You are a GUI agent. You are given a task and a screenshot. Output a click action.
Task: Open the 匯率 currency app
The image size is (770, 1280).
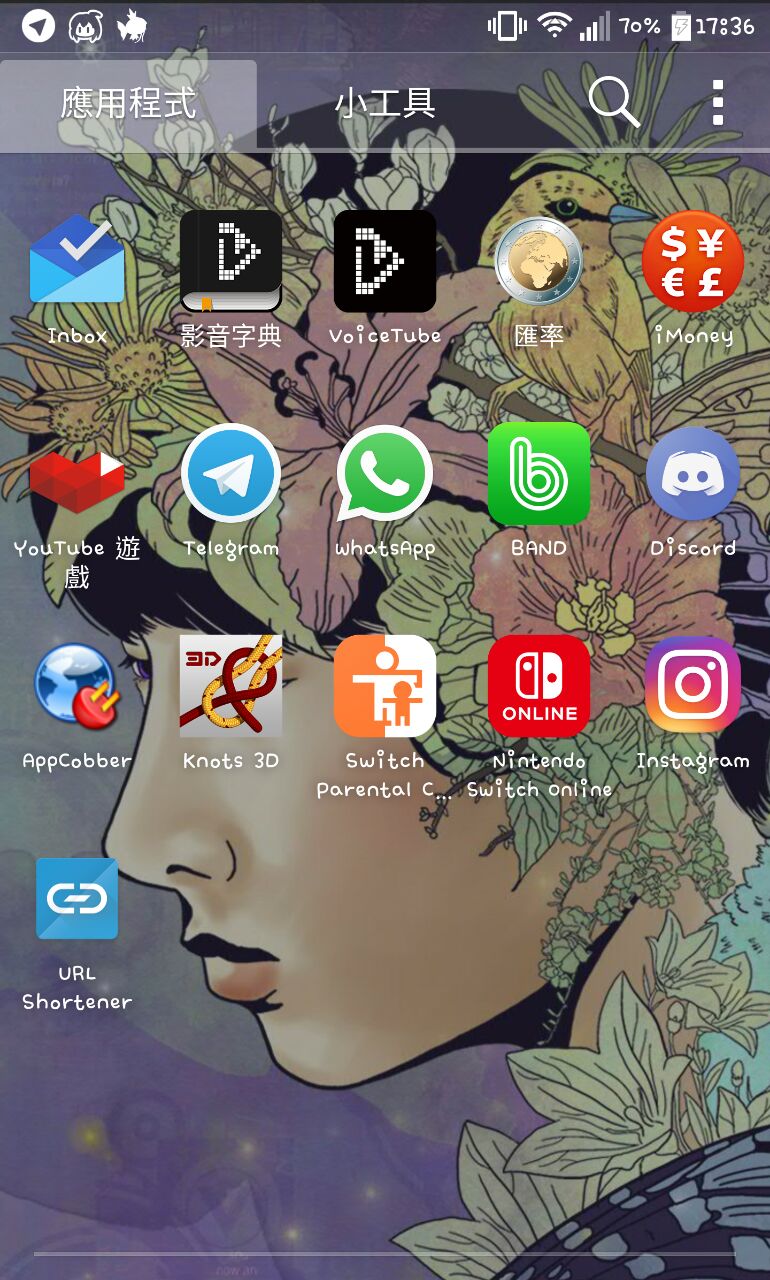[x=539, y=262]
